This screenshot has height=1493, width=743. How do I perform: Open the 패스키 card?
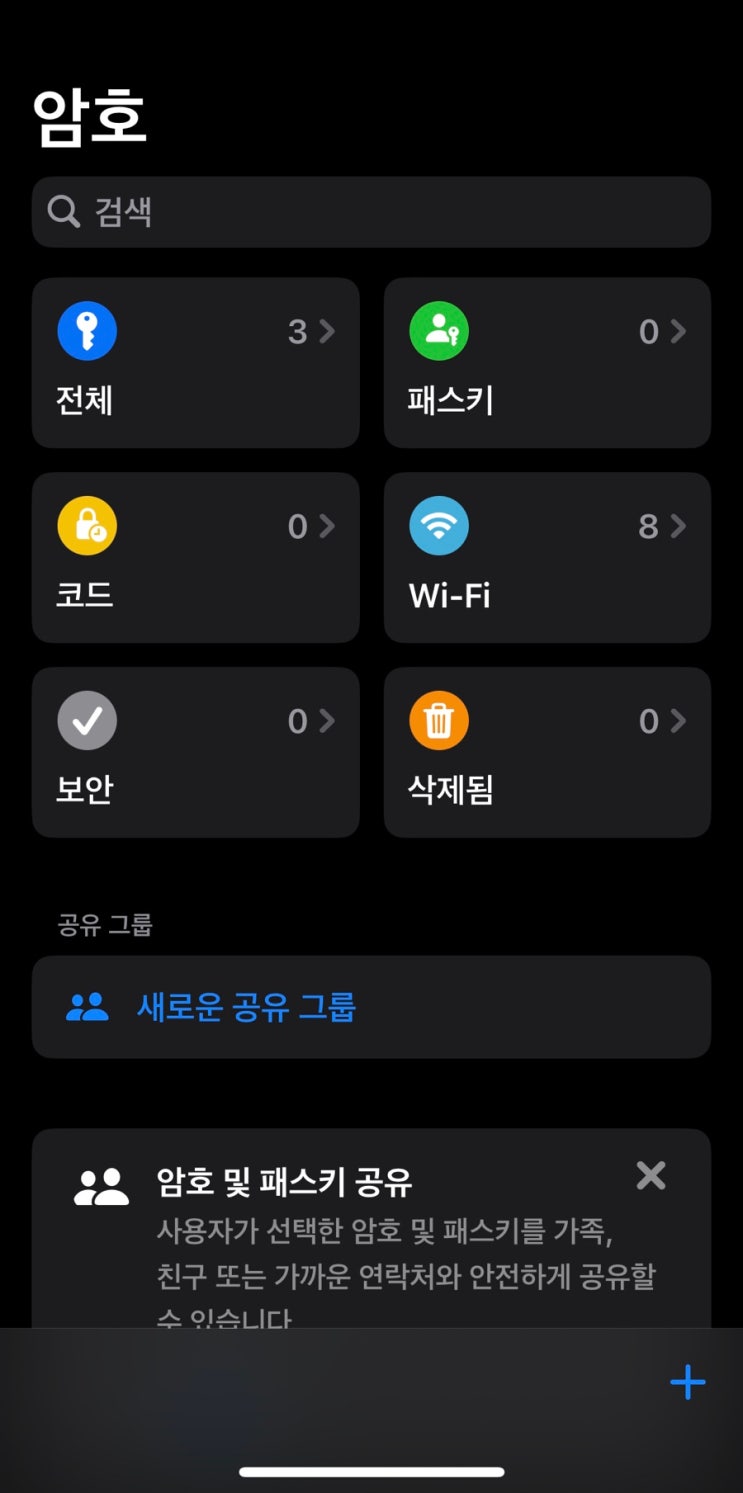[x=547, y=363]
